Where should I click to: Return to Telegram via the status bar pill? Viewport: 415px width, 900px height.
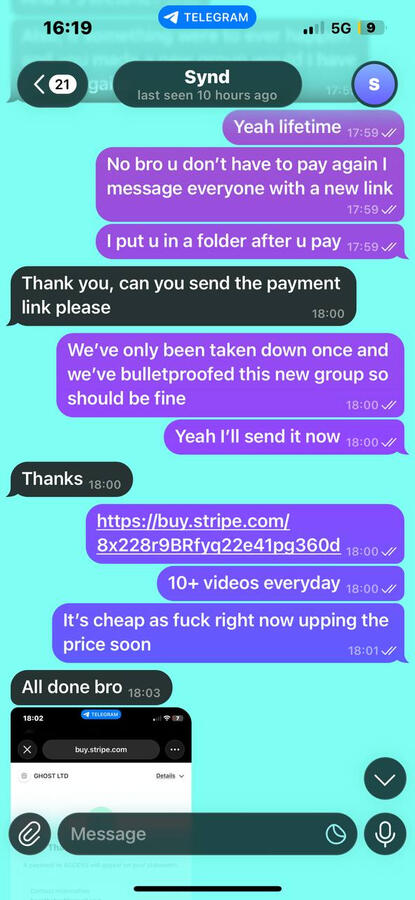pos(207,17)
